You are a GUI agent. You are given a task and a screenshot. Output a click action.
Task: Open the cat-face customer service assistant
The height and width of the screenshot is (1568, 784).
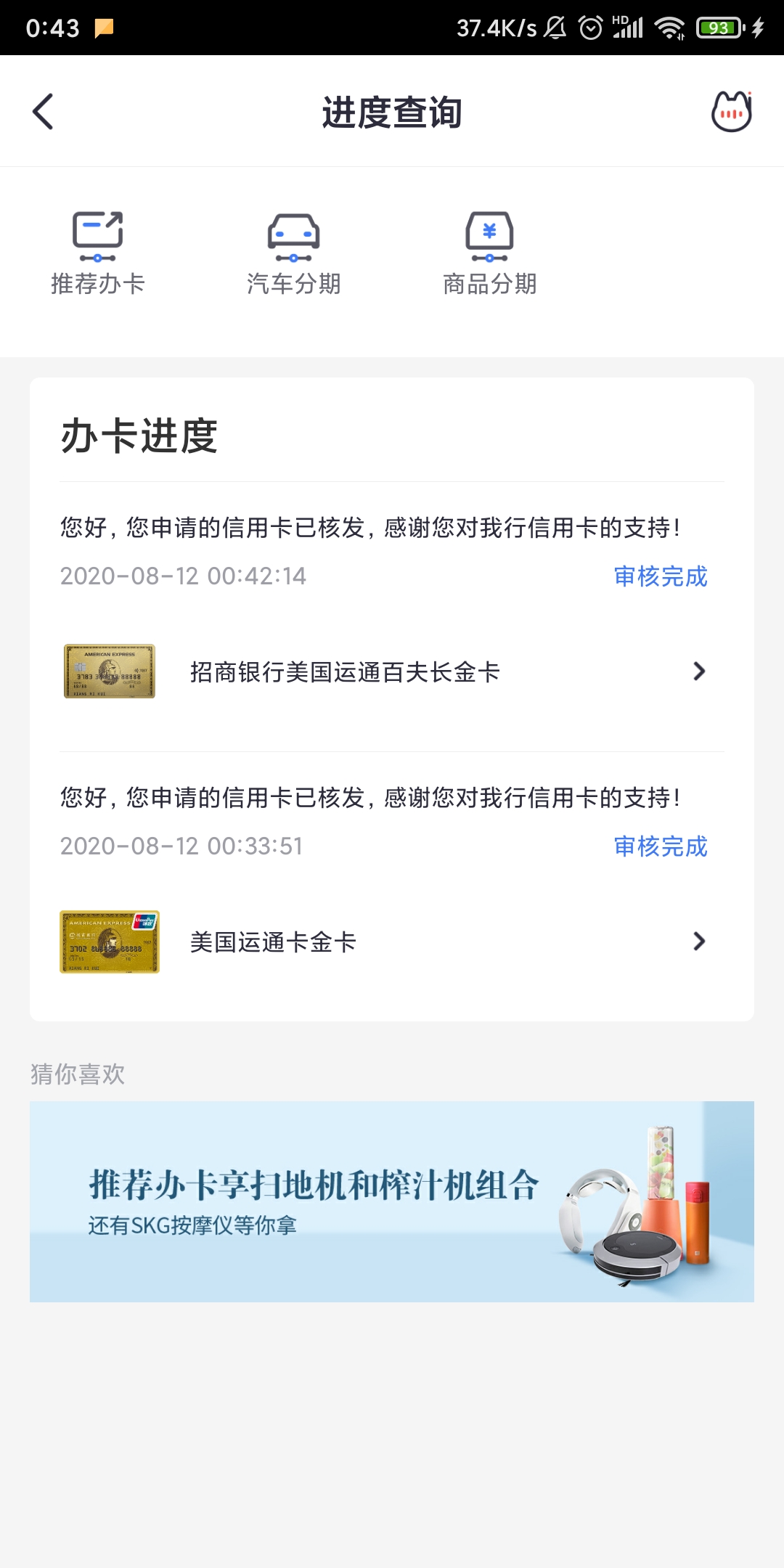(x=731, y=112)
